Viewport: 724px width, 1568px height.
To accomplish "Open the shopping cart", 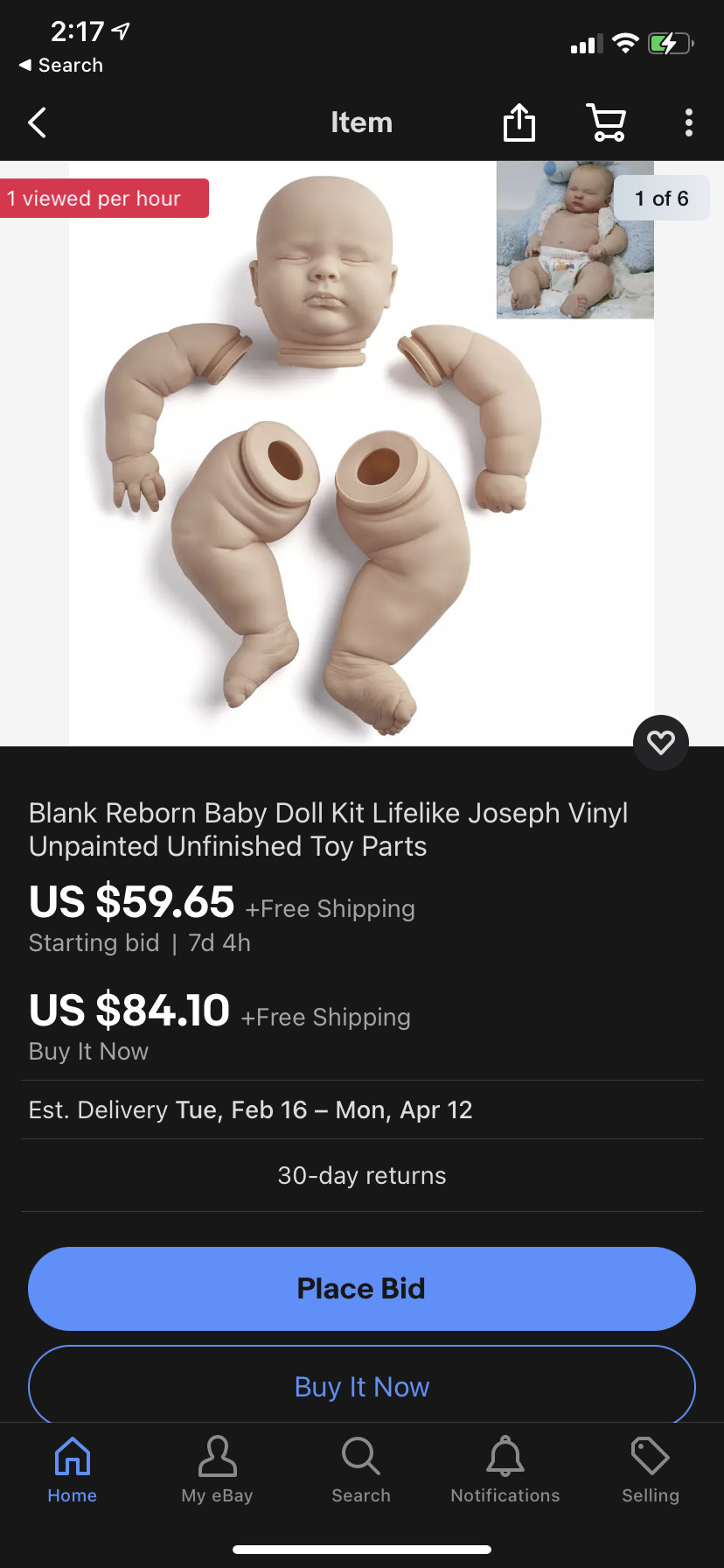I will pos(606,122).
